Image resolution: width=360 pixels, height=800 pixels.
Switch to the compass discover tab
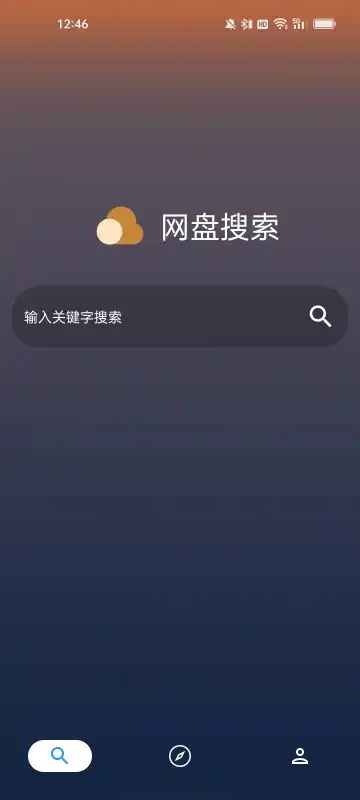point(180,756)
